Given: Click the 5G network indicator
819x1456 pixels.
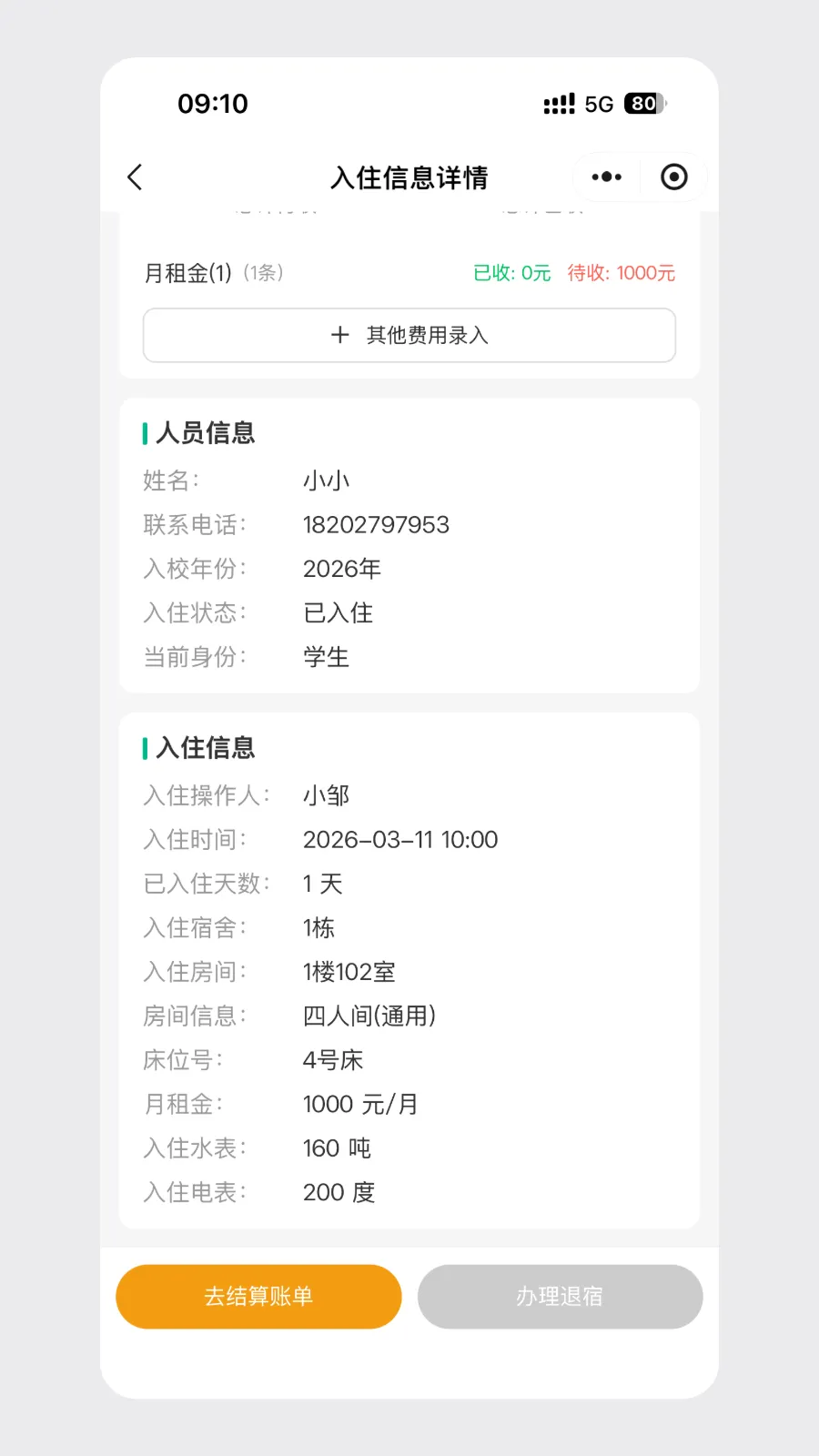Looking at the screenshot, I should pos(599,104).
